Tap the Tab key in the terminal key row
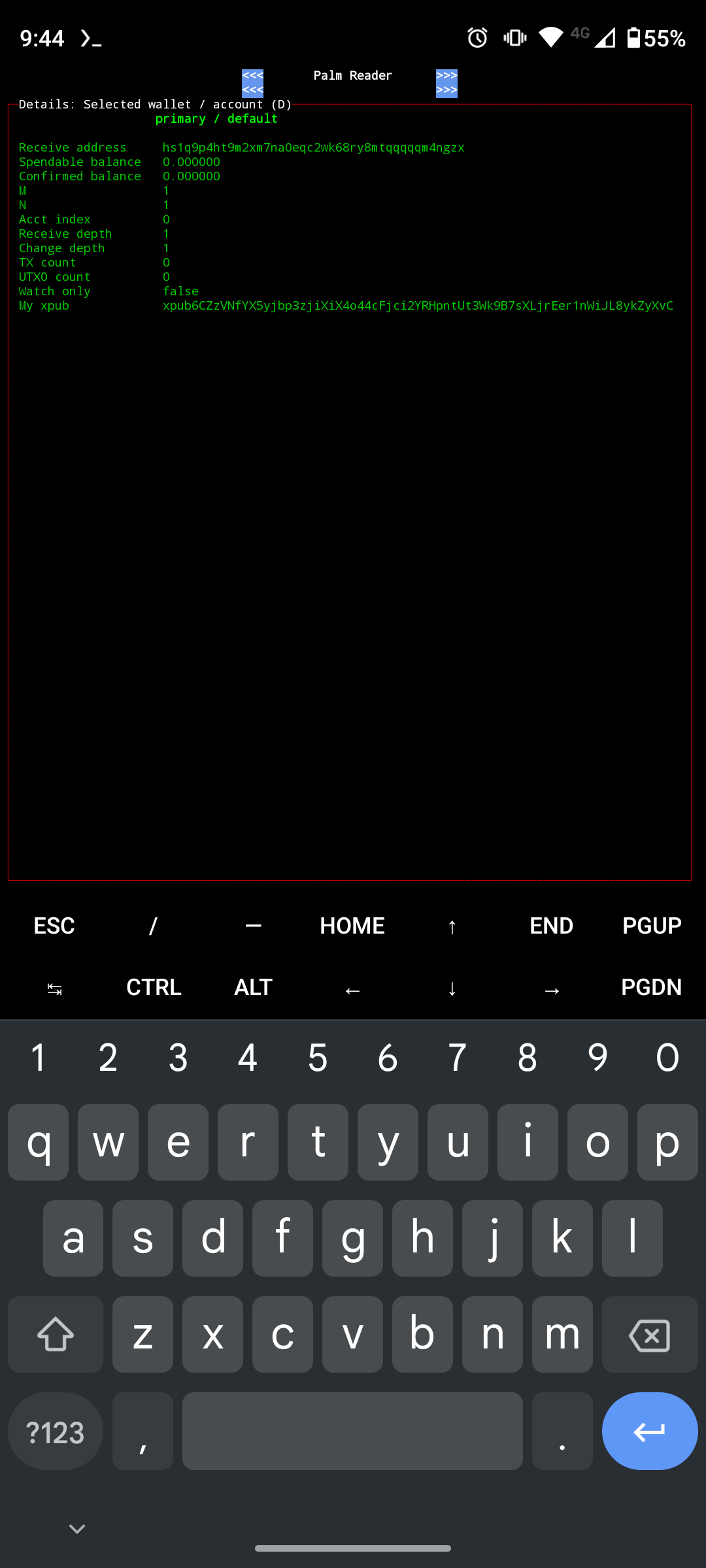This screenshot has width=706, height=1568. click(55, 988)
